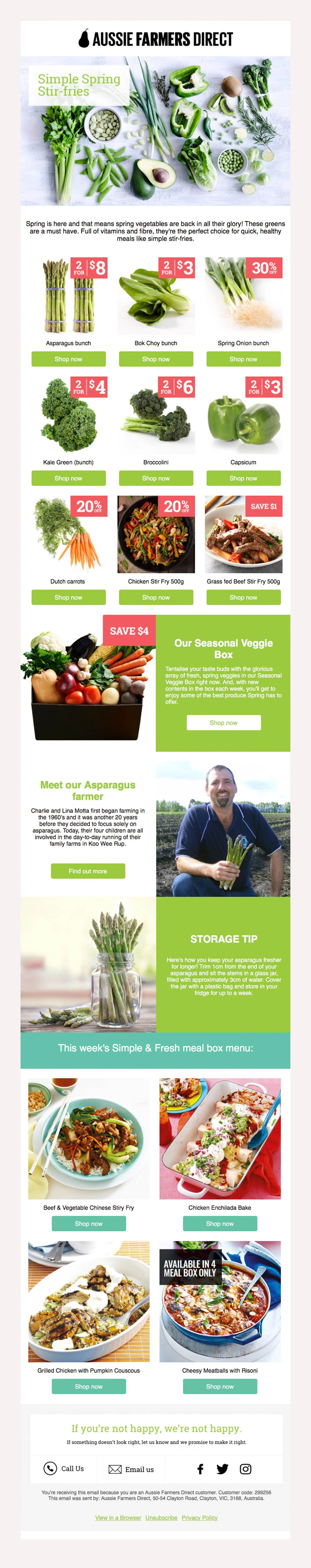Shop Cheesy Meatballs with Risoni
311x1568 pixels.
(x=220, y=1387)
